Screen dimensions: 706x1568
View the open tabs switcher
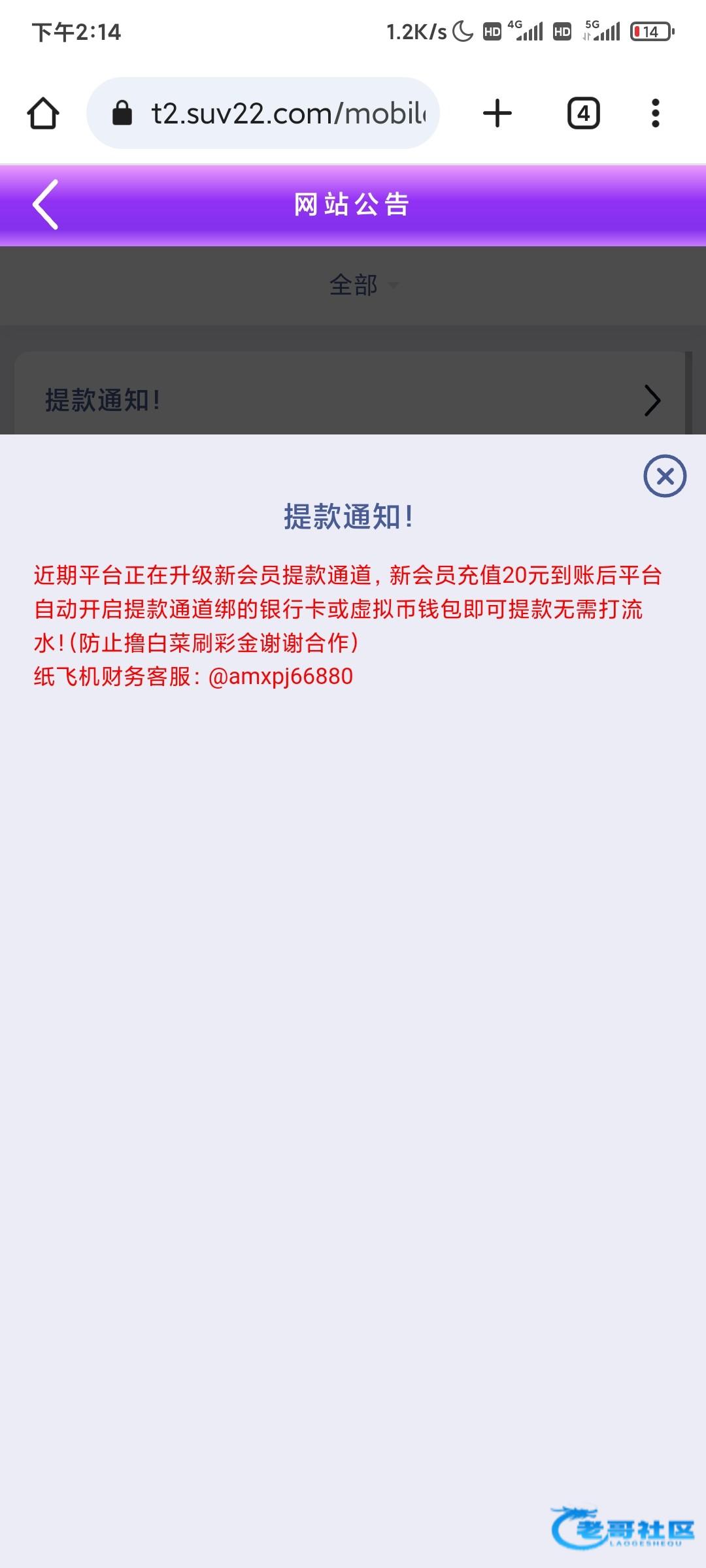coord(583,113)
